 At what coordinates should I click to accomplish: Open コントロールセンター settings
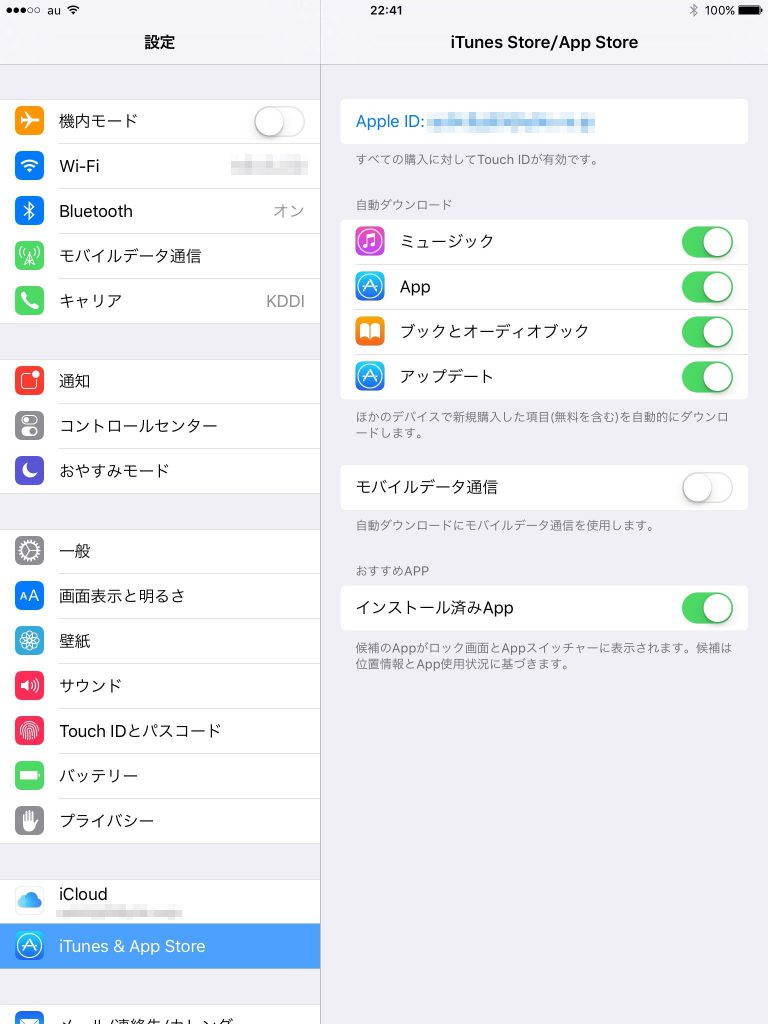pyautogui.click(x=160, y=426)
